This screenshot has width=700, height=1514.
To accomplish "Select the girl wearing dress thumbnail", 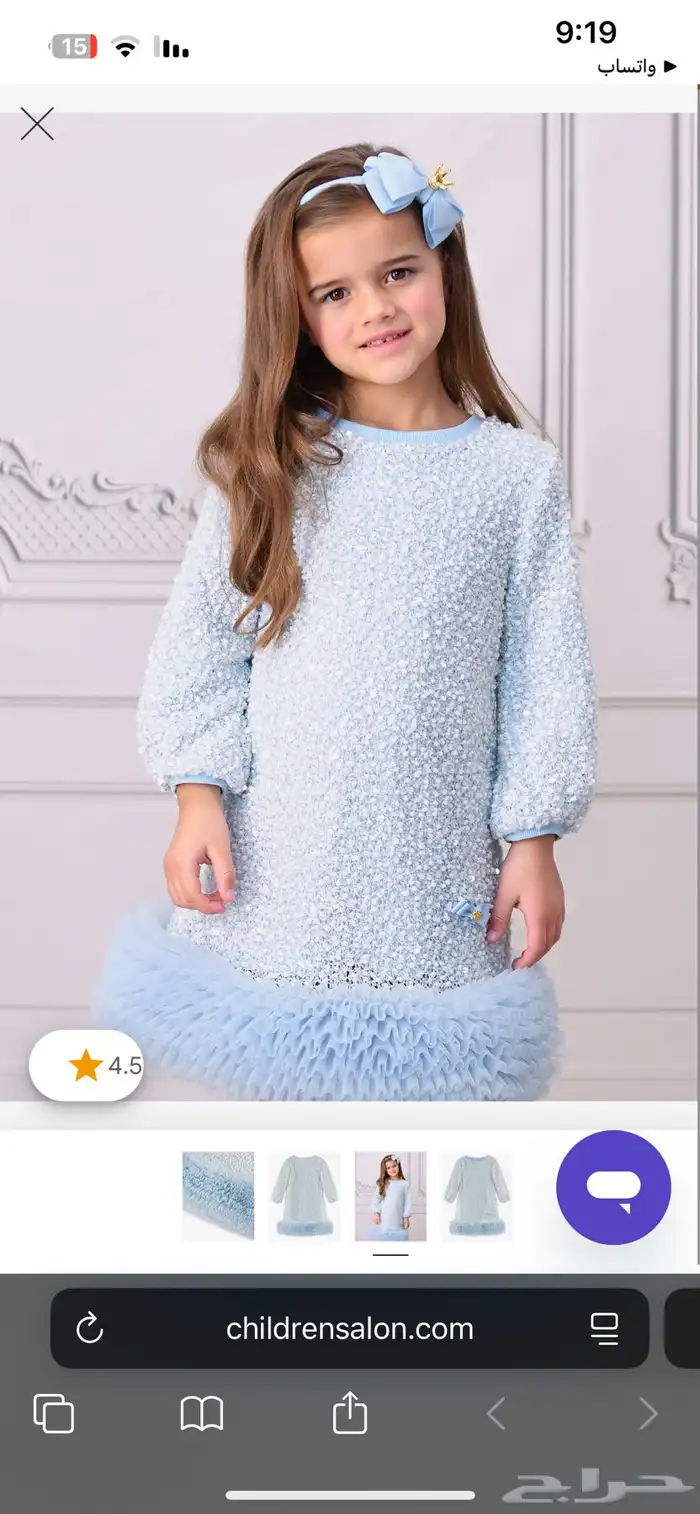I will click(x=390, y=1196).
